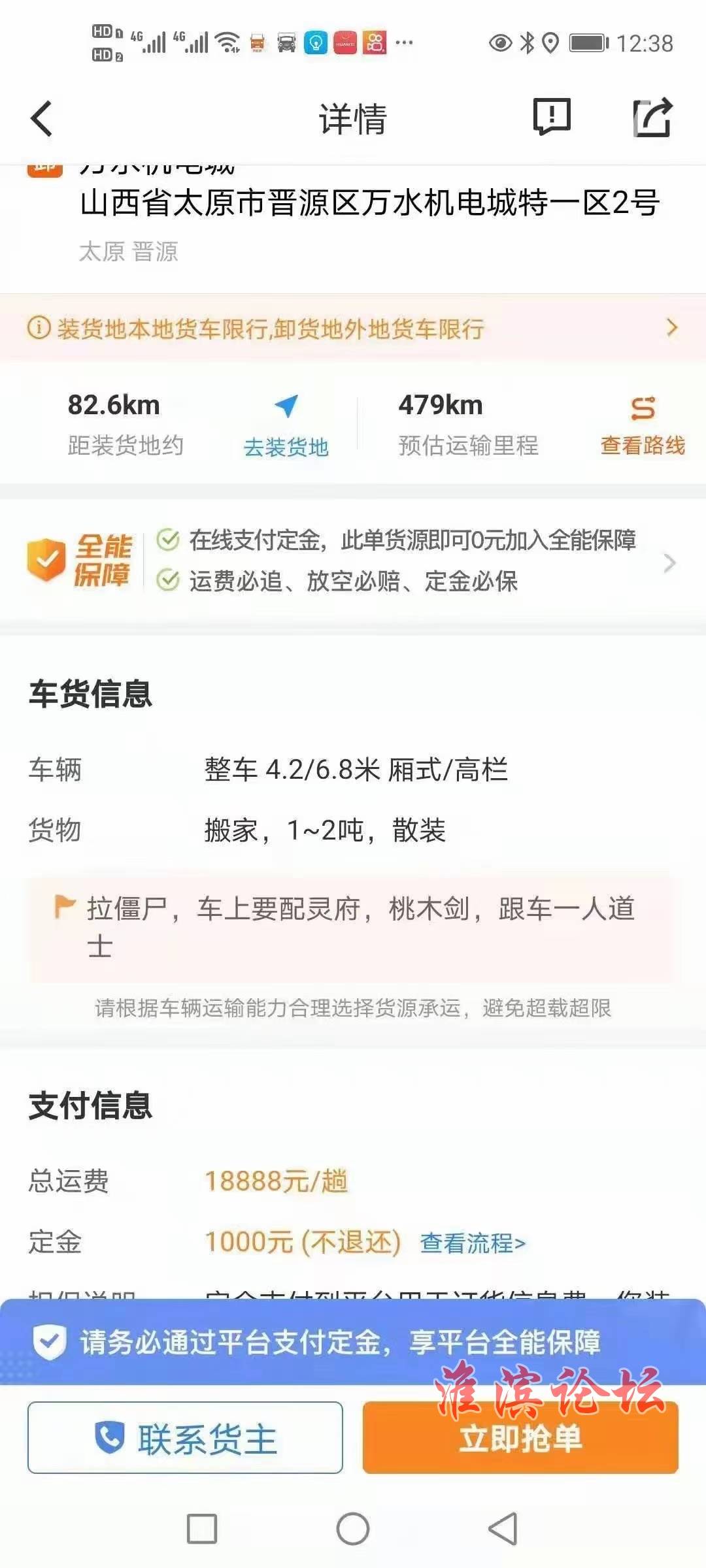
Task: Tap system home button
Action: tap(353, 1529)
